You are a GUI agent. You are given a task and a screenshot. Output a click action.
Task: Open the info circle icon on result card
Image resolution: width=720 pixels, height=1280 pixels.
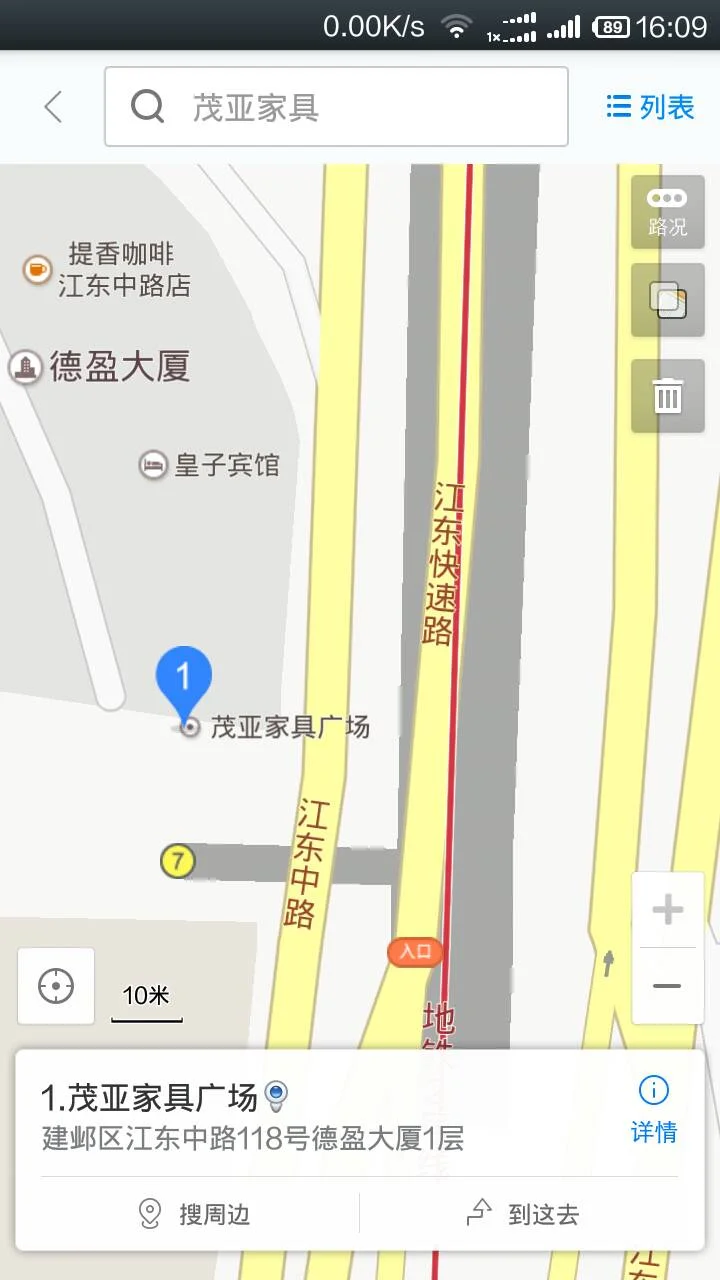pos(653,1088)
